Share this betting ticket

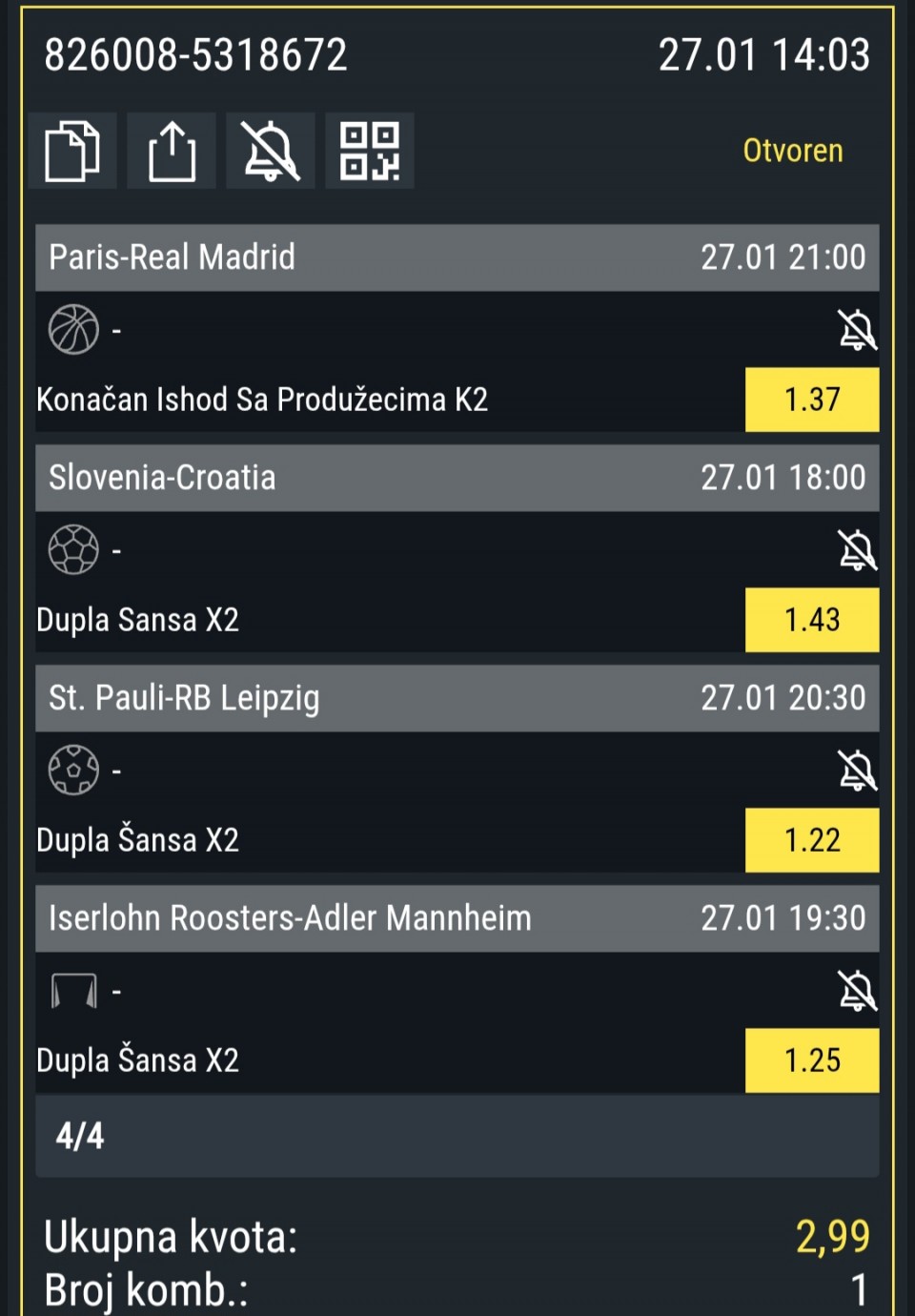click(172, 151)
